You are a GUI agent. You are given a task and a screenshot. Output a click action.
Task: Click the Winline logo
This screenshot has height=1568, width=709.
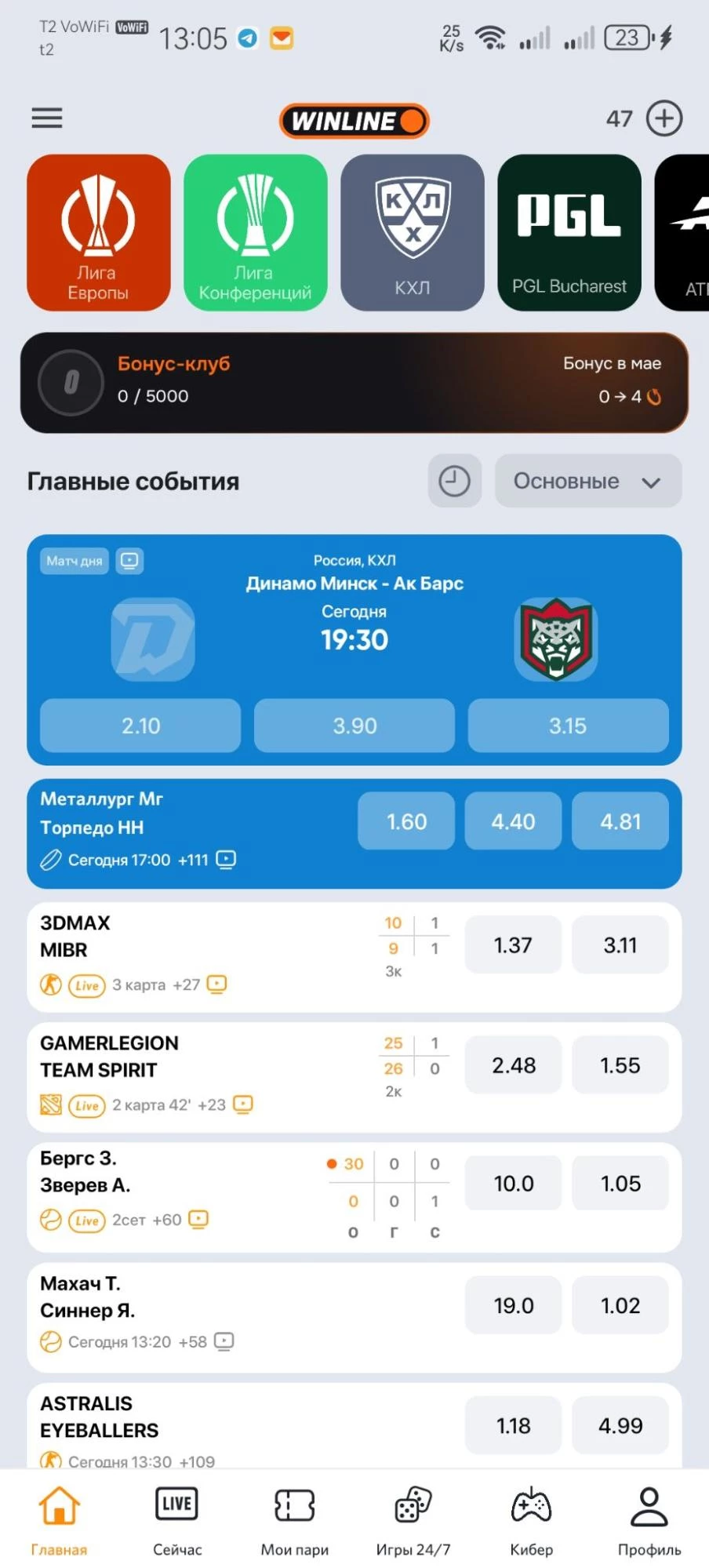point(354,120)
